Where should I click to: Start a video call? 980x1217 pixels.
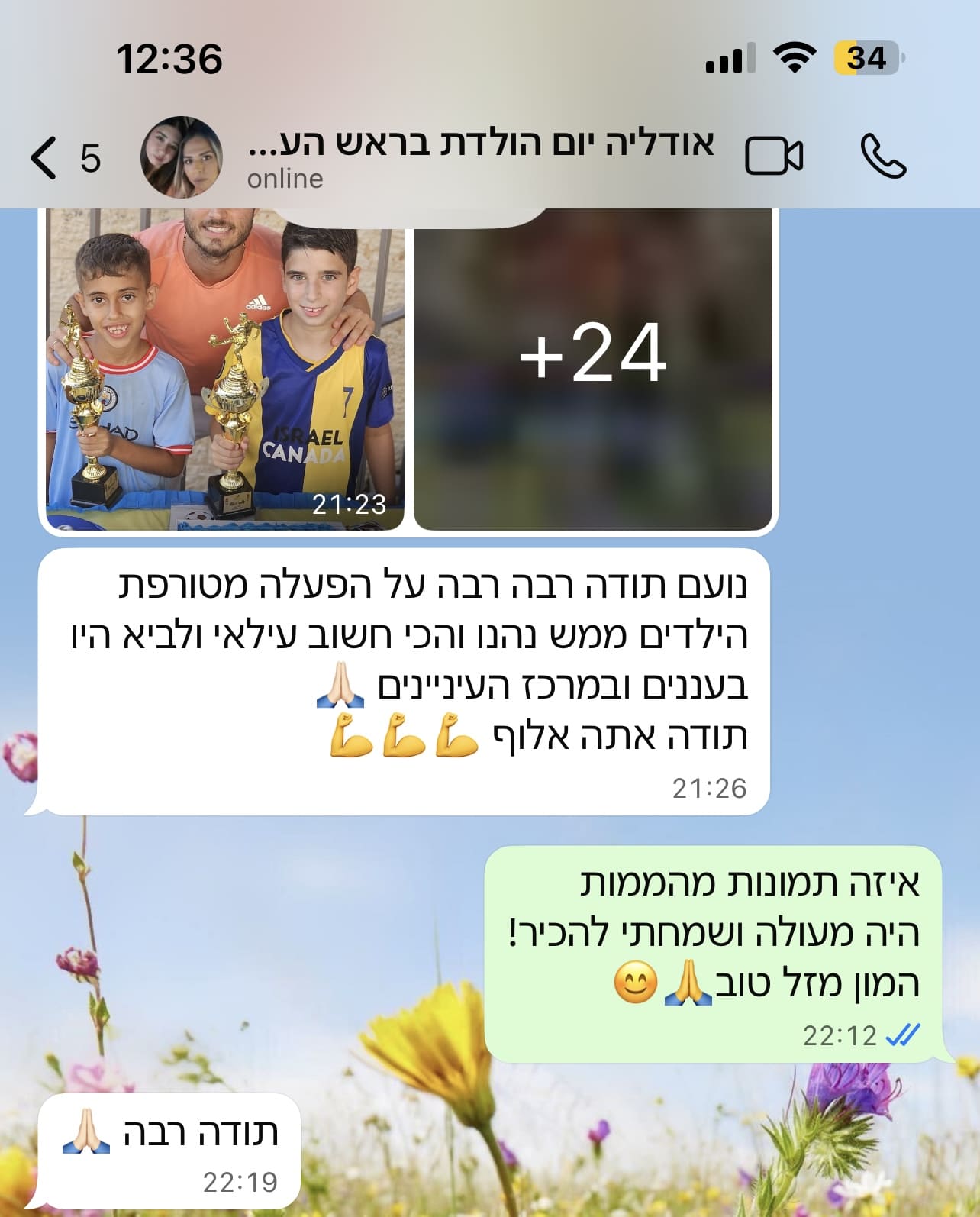click(773, 157)
